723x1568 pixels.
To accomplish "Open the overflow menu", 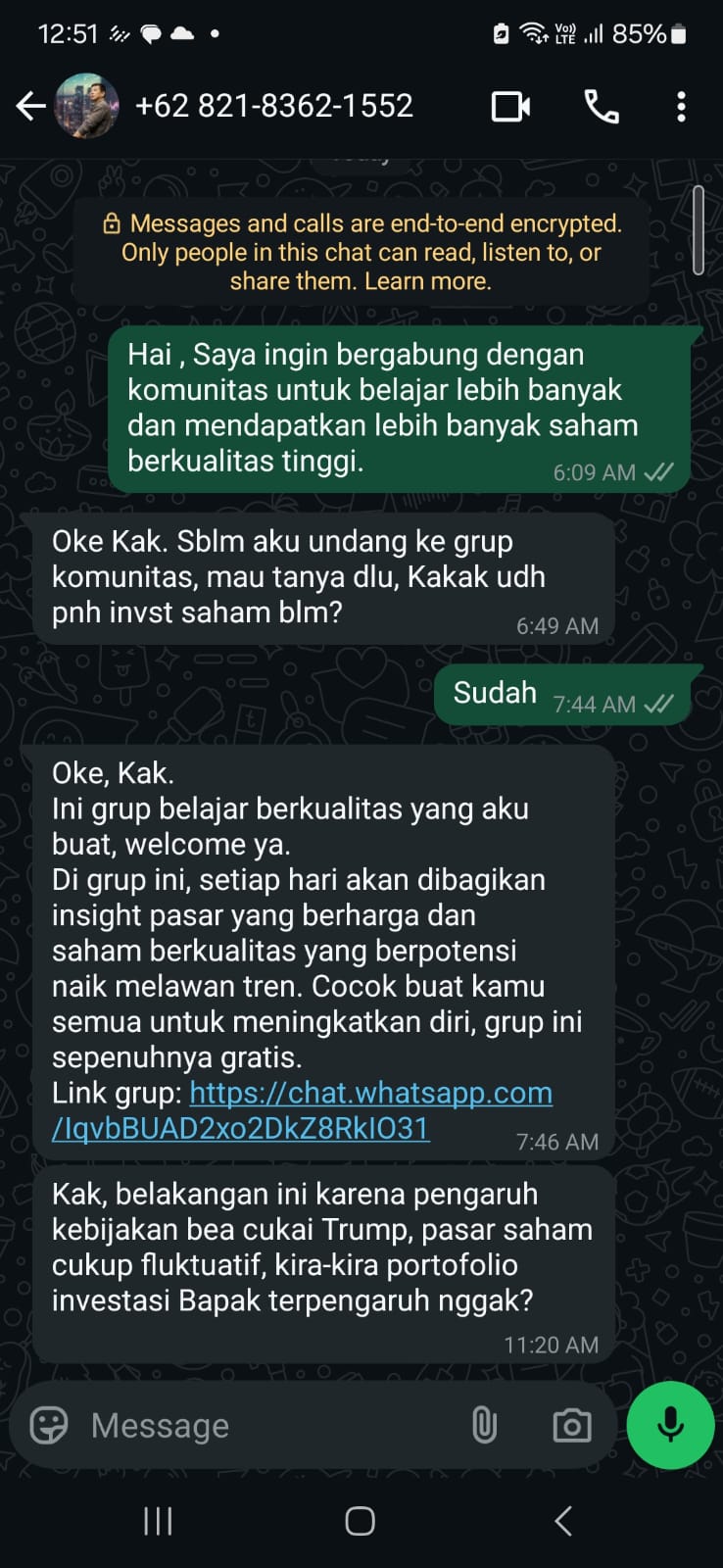I will pos(681,106).
